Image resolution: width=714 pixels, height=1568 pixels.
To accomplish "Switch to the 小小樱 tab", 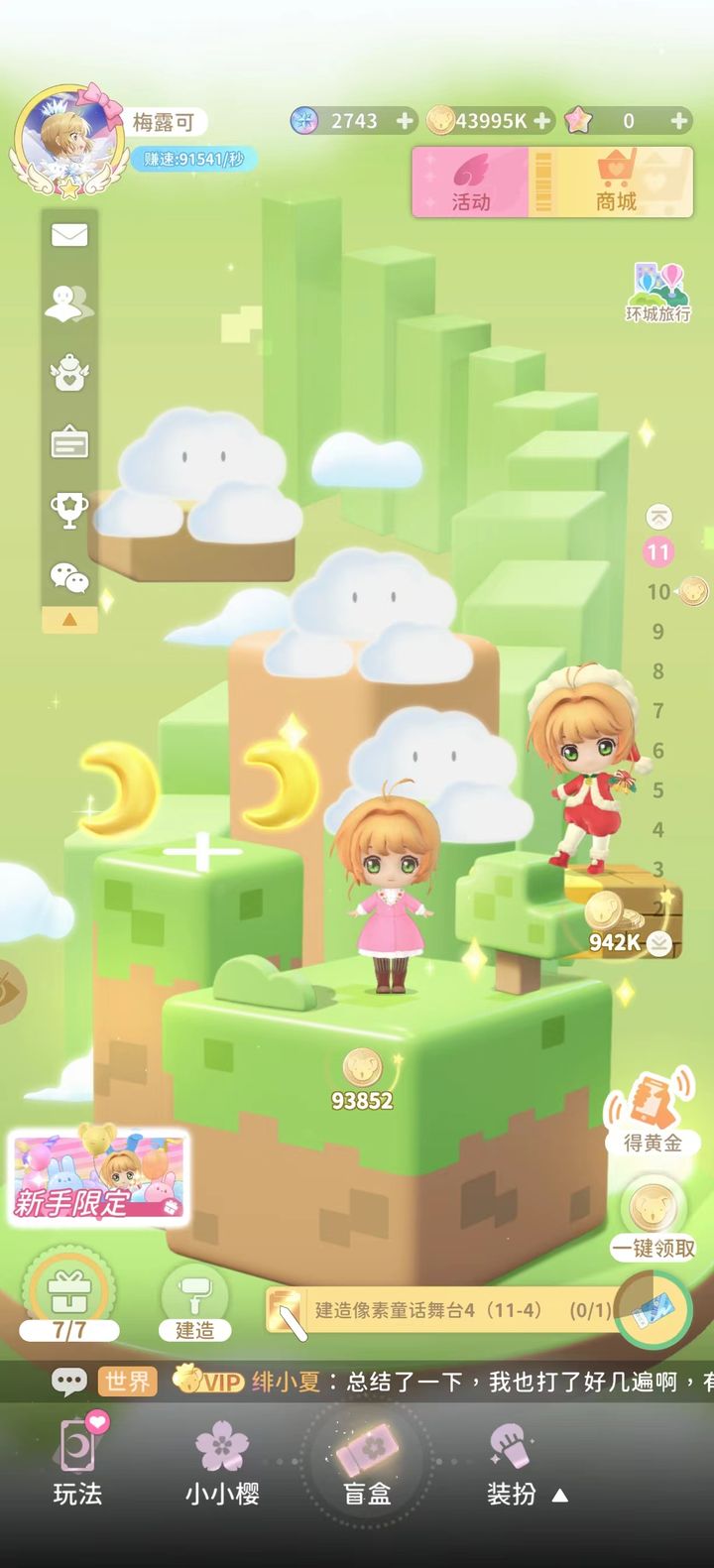I will 222,1464.
